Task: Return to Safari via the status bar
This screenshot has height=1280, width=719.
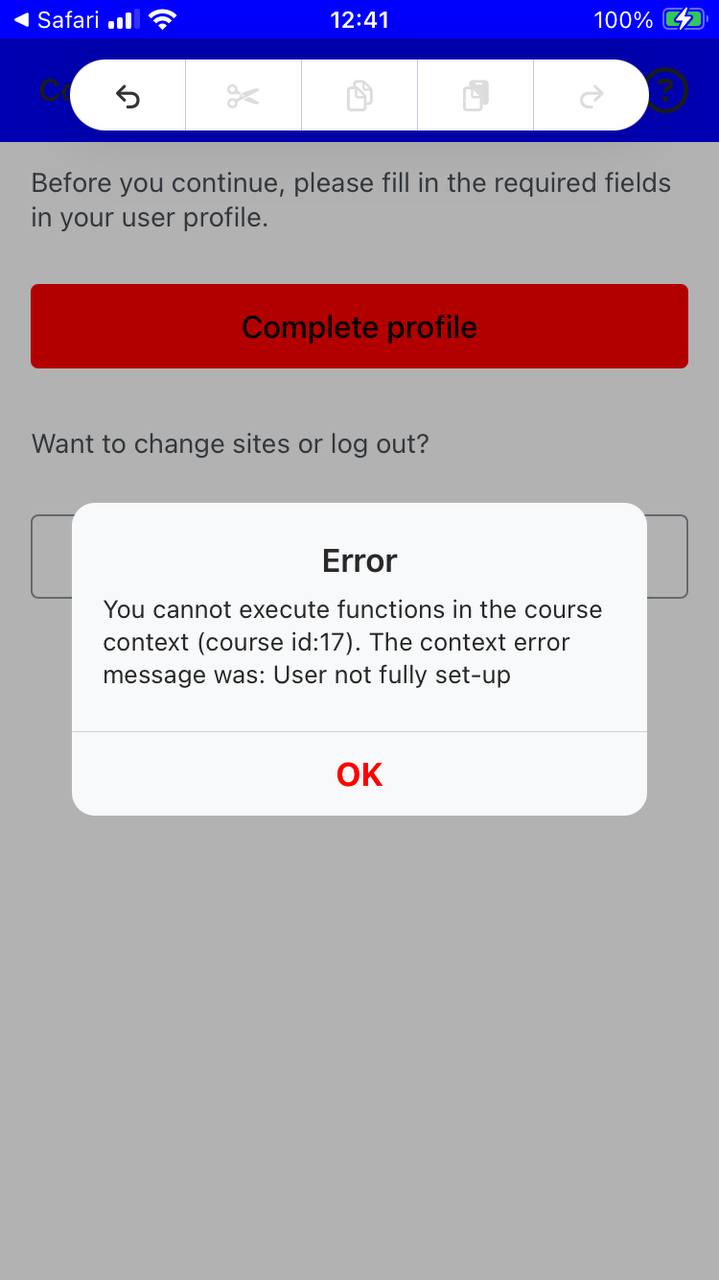Action: [57, 19]
